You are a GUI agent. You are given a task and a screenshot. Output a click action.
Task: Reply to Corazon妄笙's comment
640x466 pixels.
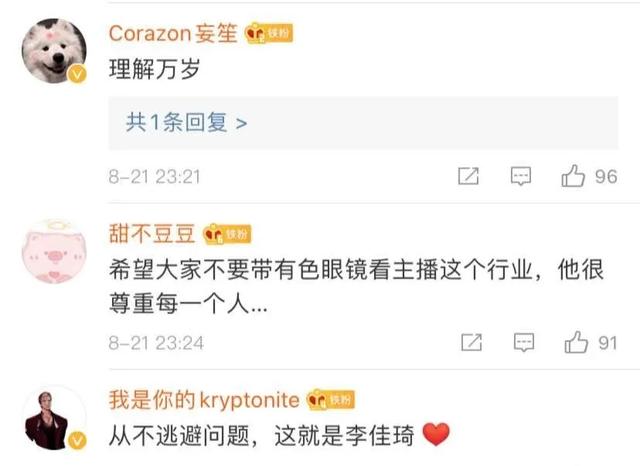pos(521,177)
